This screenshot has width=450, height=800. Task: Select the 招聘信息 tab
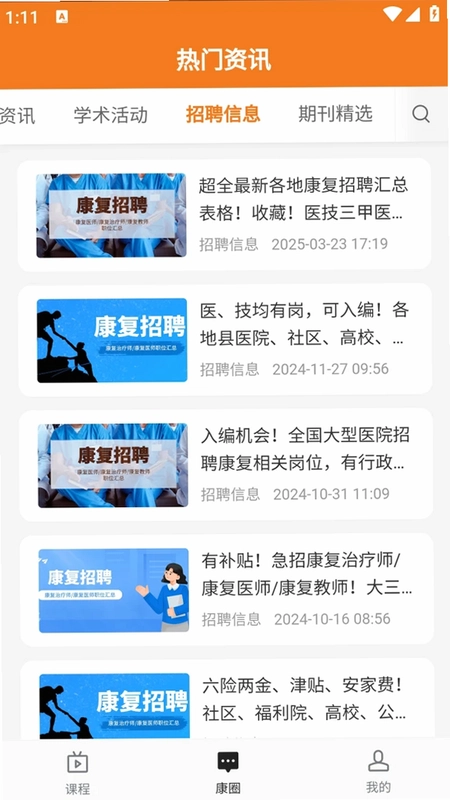[x=223, y=114]
